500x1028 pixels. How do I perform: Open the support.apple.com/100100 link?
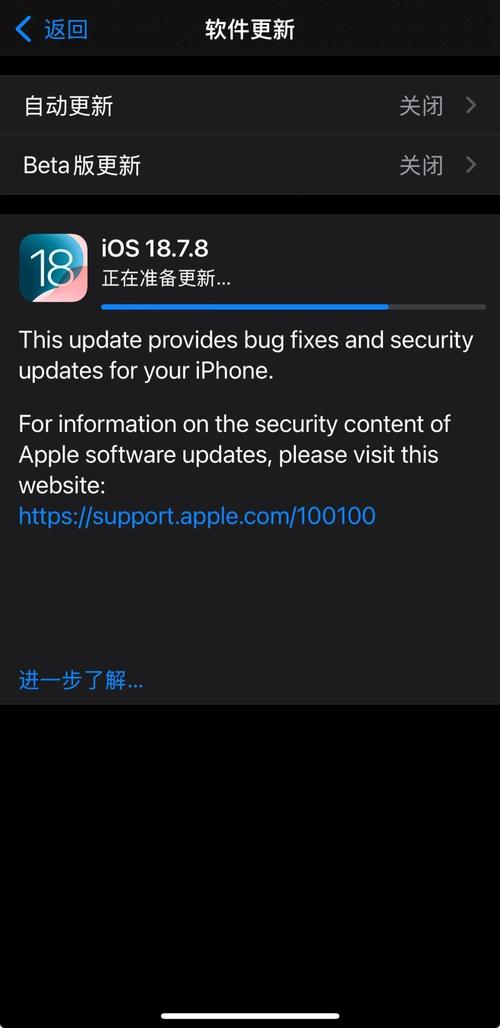click(197, 516)
